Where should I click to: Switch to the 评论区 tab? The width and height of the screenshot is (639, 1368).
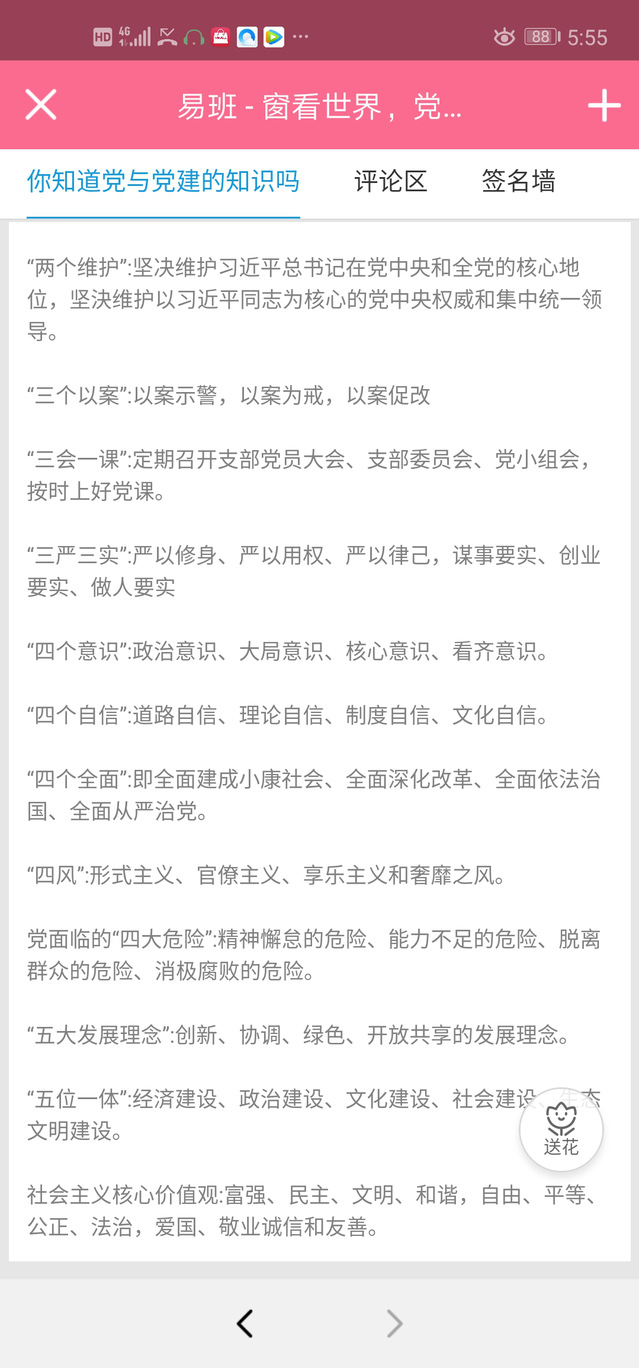coord(391,181)
